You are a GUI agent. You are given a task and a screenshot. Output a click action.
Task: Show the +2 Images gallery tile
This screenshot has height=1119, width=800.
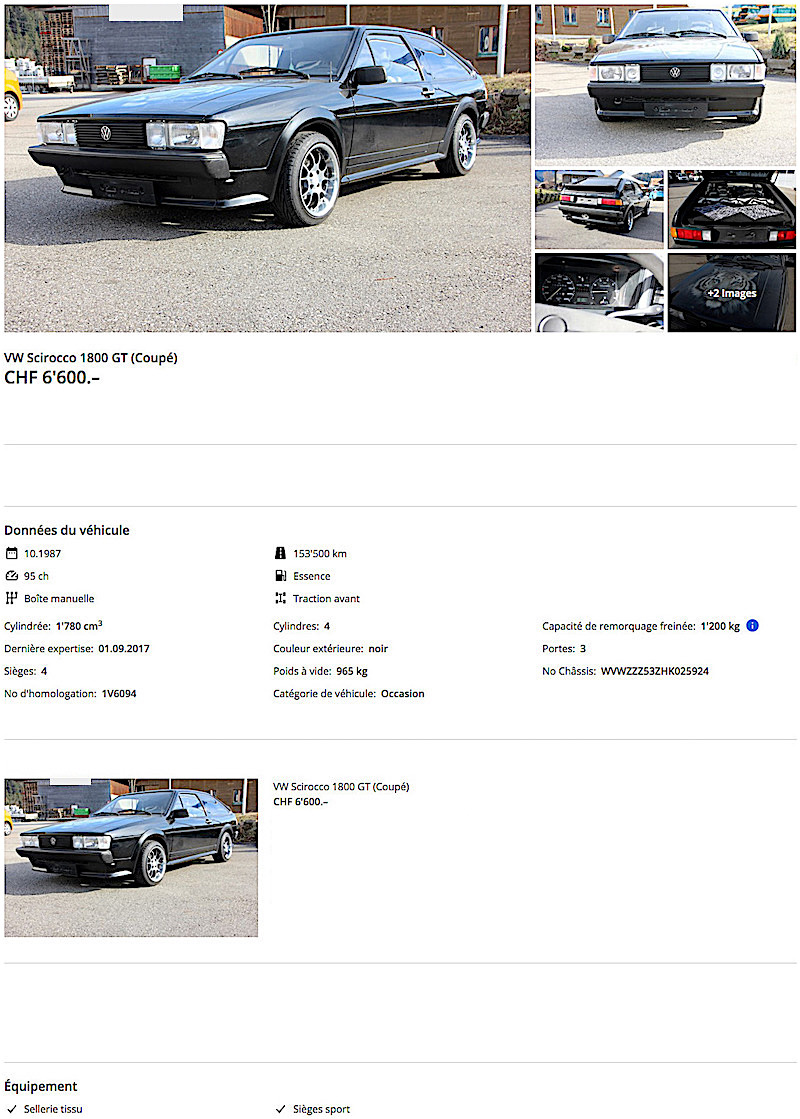click(x=732, y=292)
